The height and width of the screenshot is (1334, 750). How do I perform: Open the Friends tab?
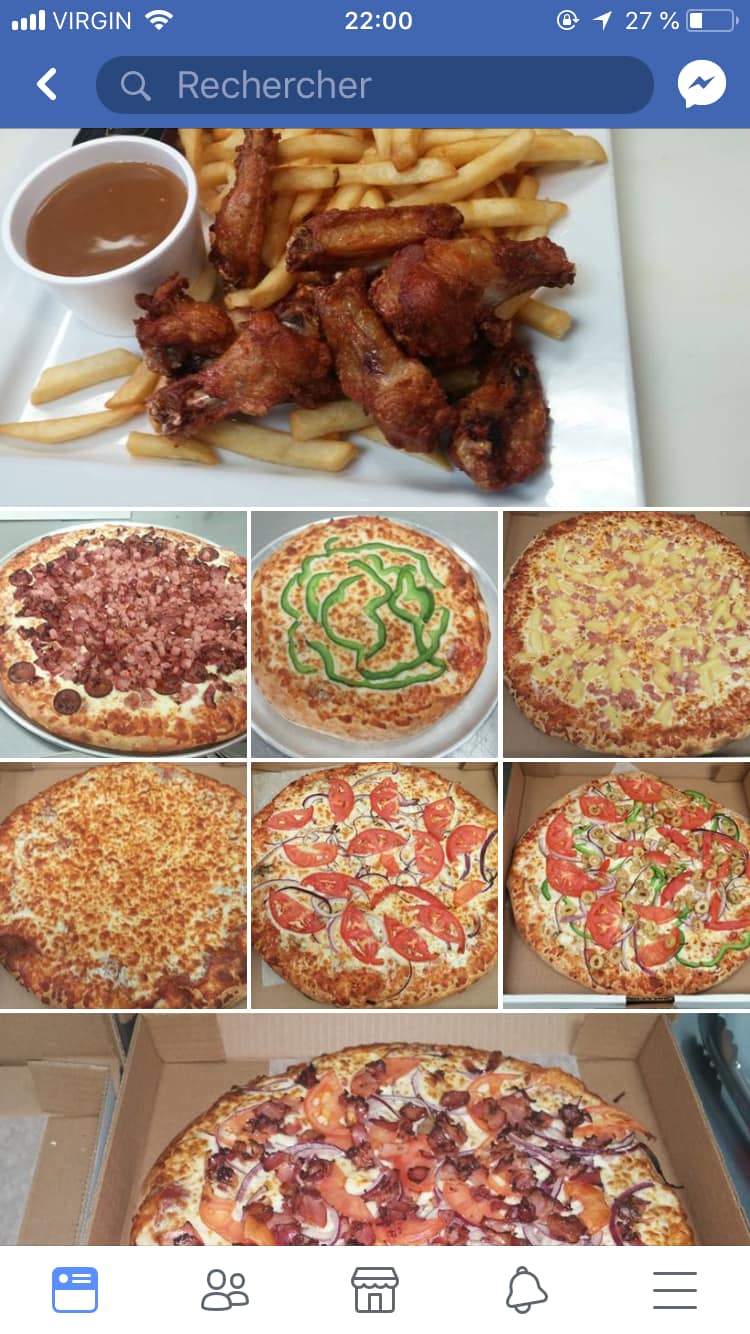[225, 1290]
